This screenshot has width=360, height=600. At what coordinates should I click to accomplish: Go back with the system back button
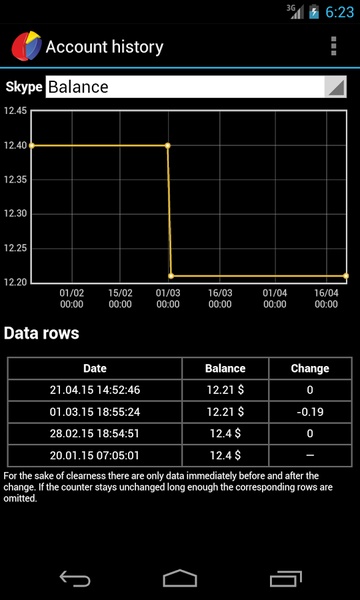pos(75,578)
